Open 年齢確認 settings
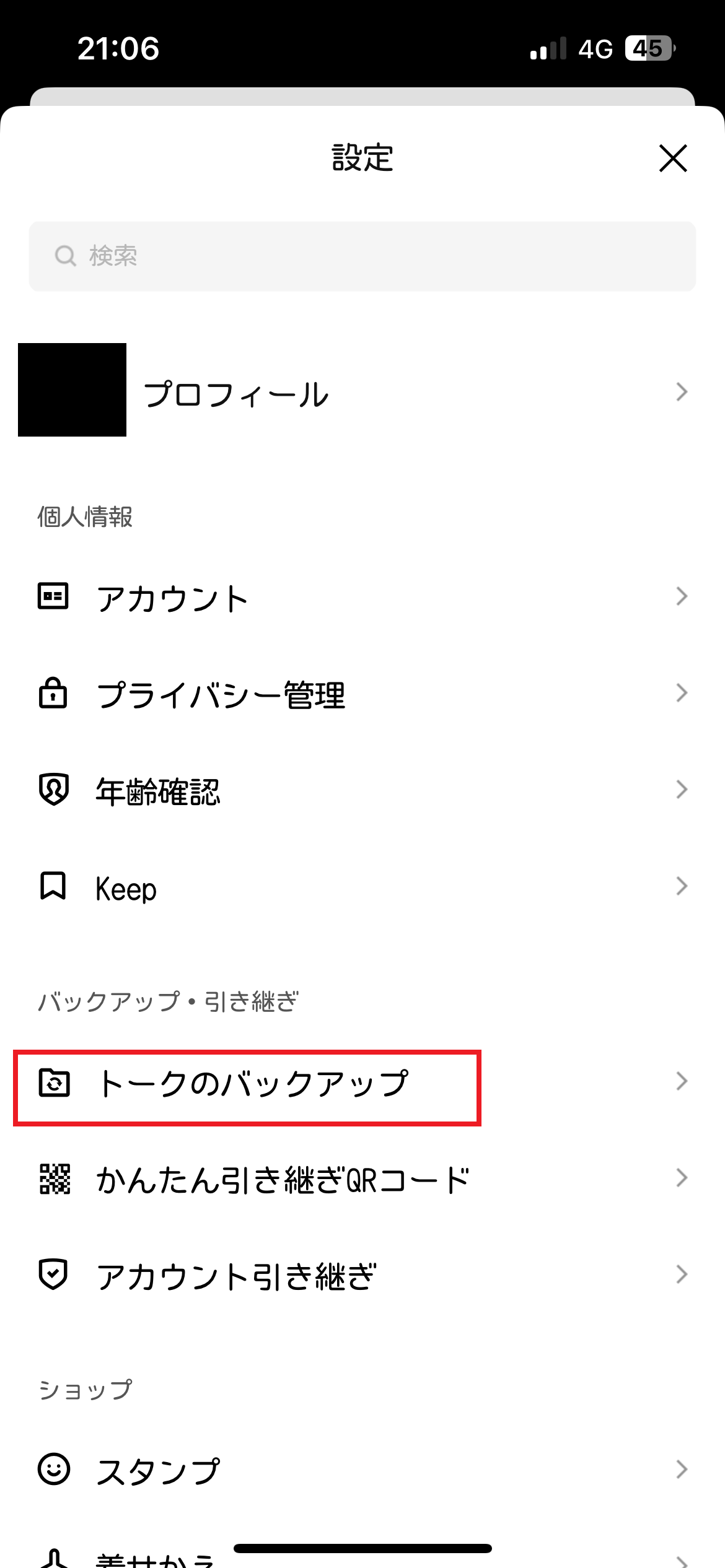The height and width of the screenshot is (1568, 725). 362,791
